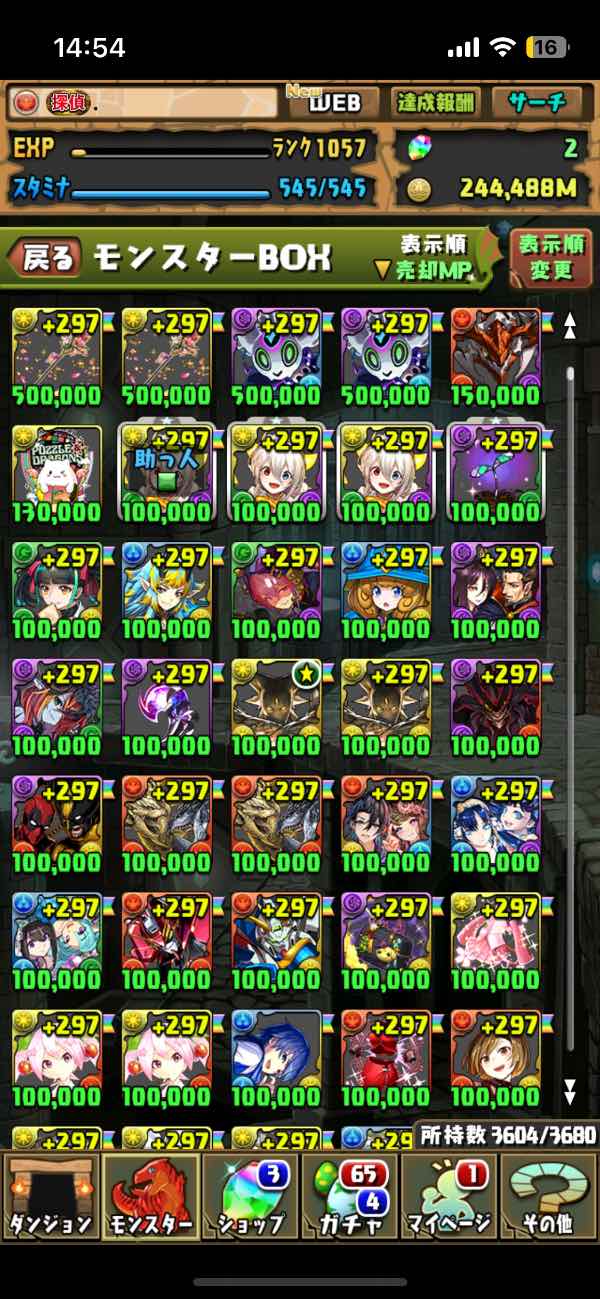Screen dimensions: 600x1299
Task: Switch to the マイページ tab
Action: 450,1196
